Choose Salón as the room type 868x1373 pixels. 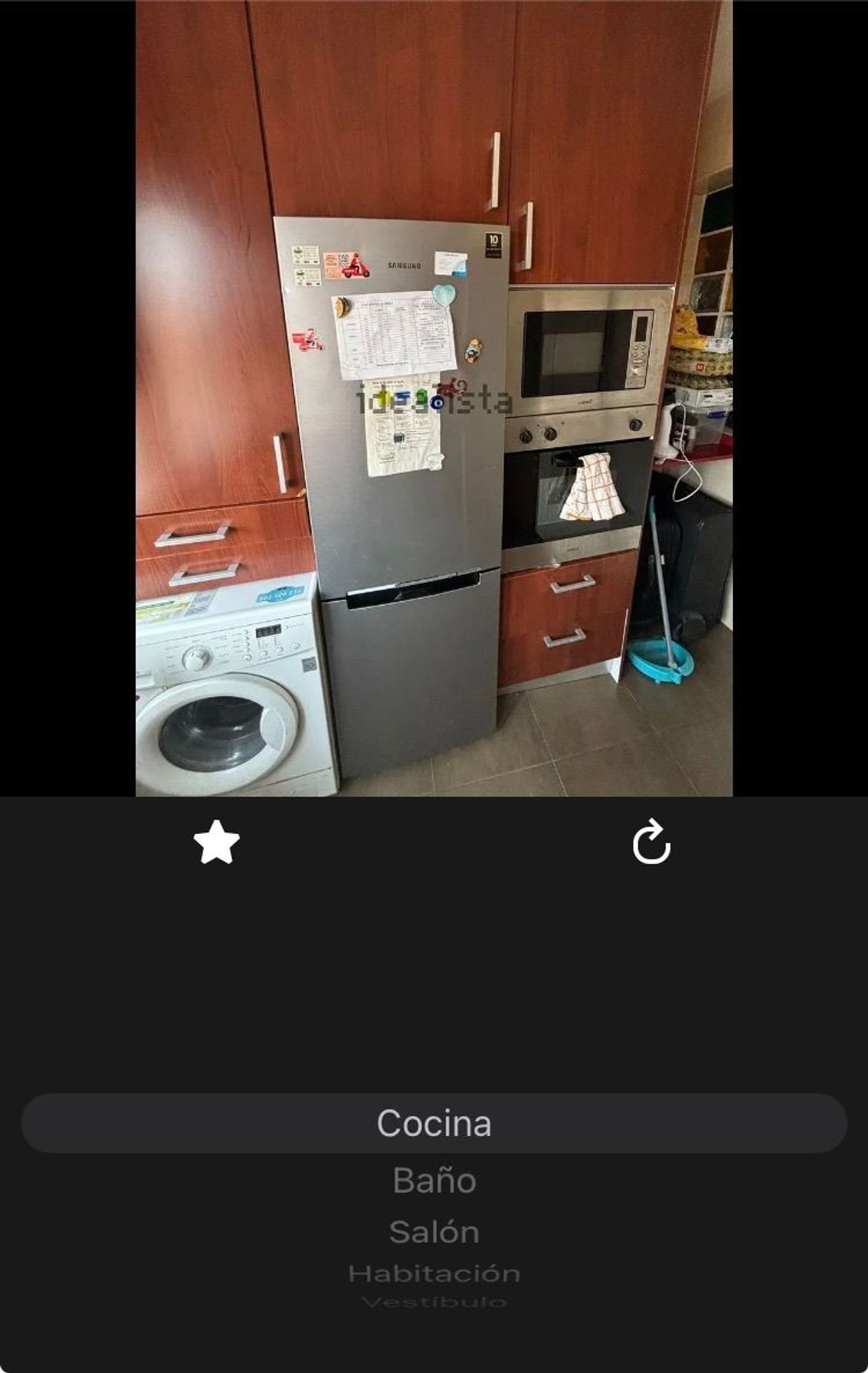[434, 1232]
